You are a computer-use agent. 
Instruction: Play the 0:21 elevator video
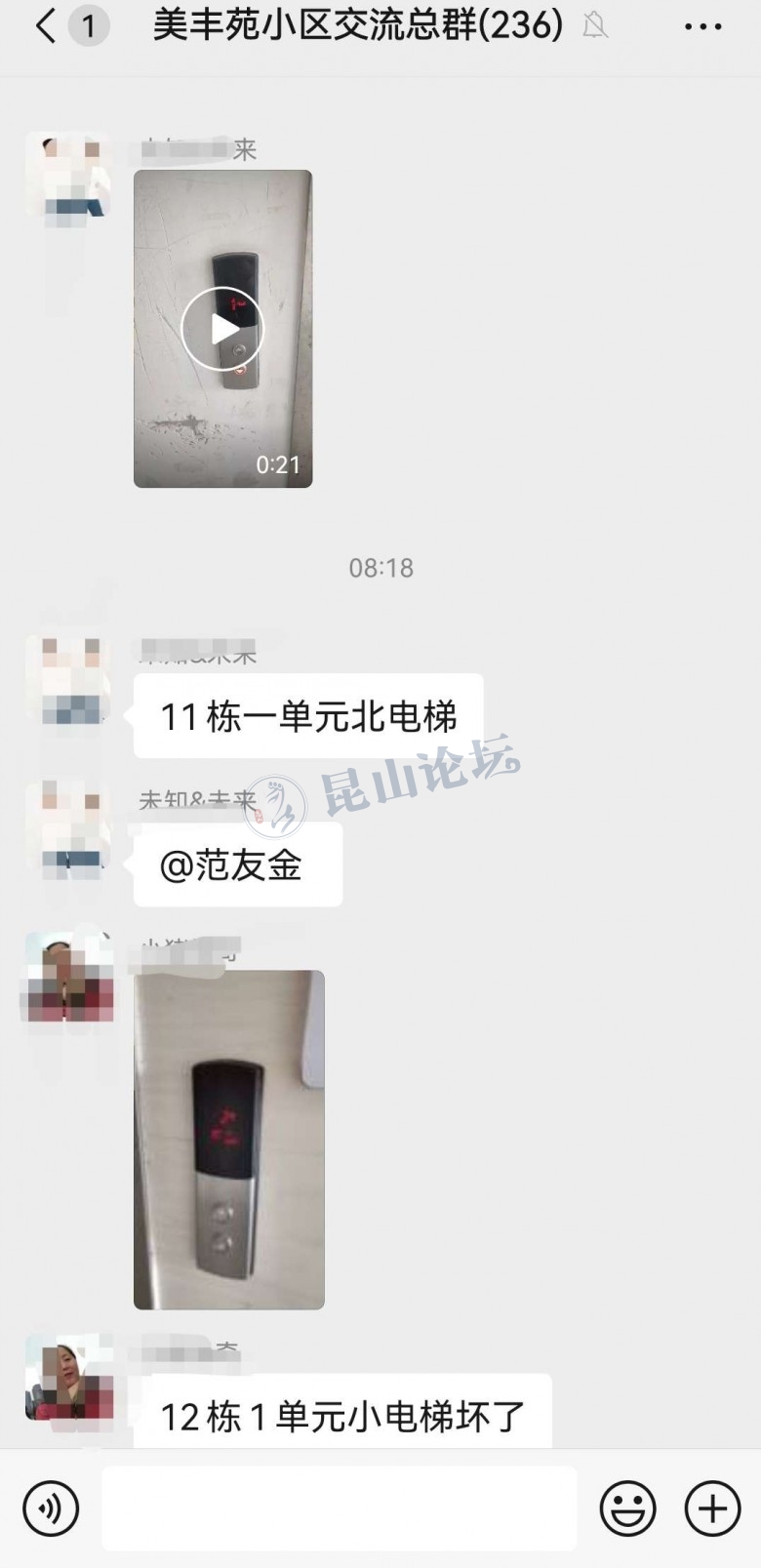(x=222, y=329)
